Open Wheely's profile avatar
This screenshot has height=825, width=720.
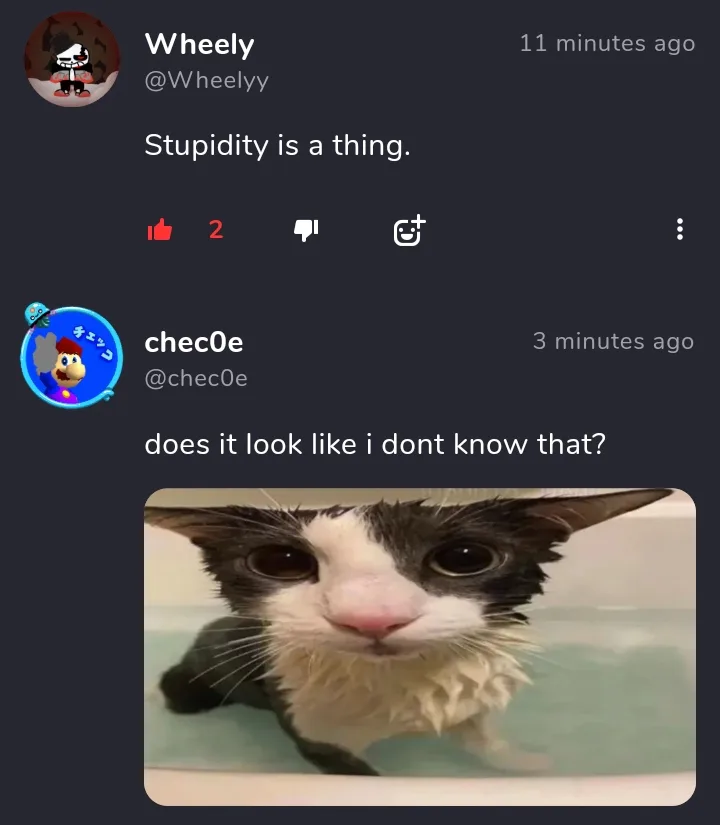click(x=71, y=60)
